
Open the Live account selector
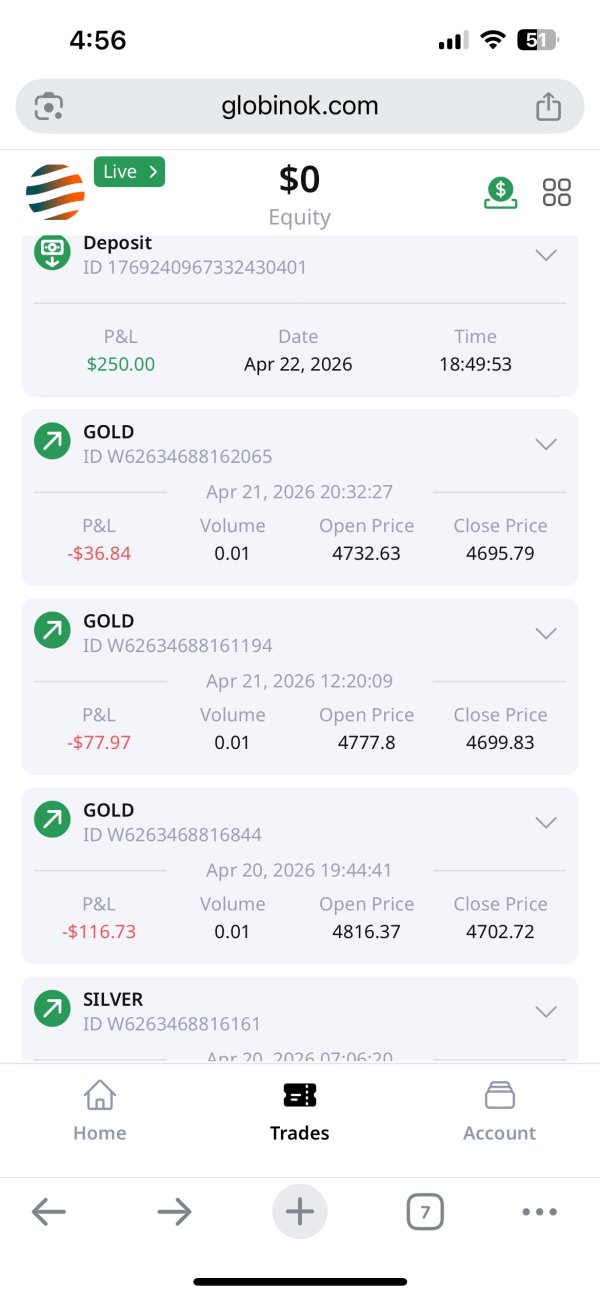pyautogui.click(x=129, y=172)
